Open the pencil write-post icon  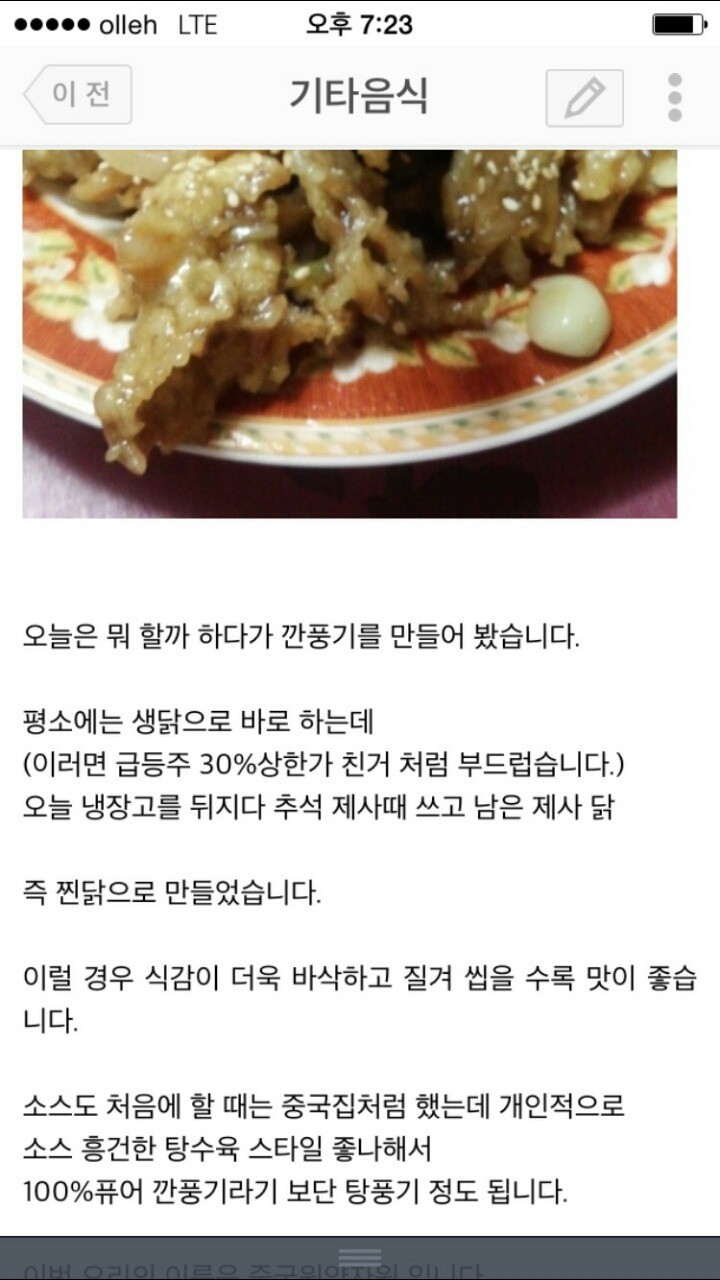(584, 98)
